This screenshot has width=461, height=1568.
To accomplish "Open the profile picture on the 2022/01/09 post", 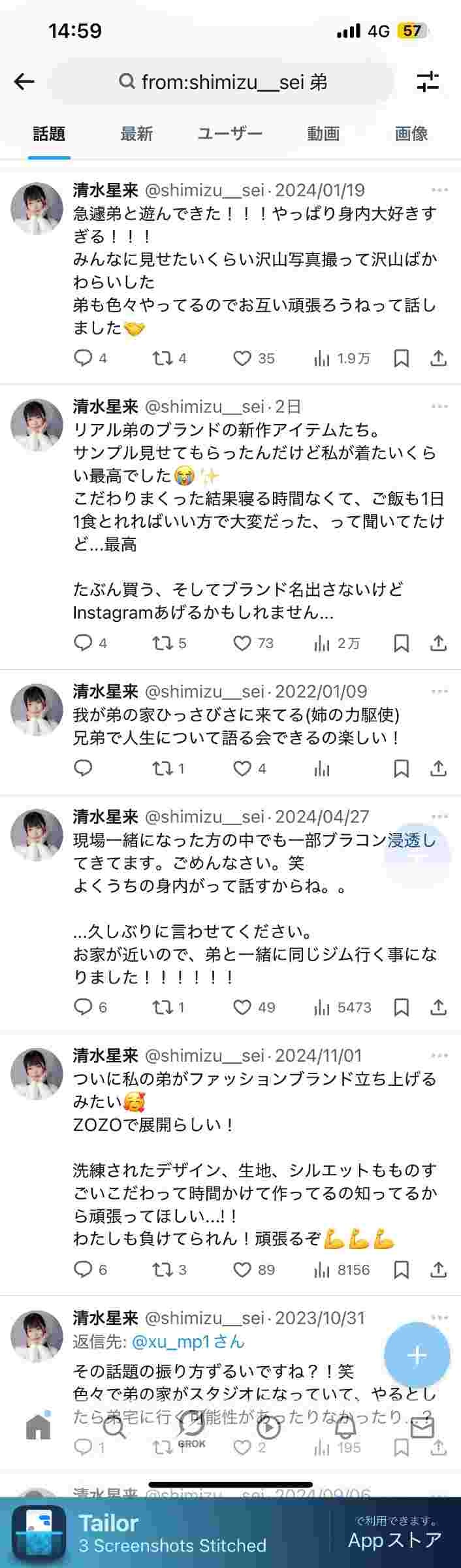I will click(x=37, y=709).
